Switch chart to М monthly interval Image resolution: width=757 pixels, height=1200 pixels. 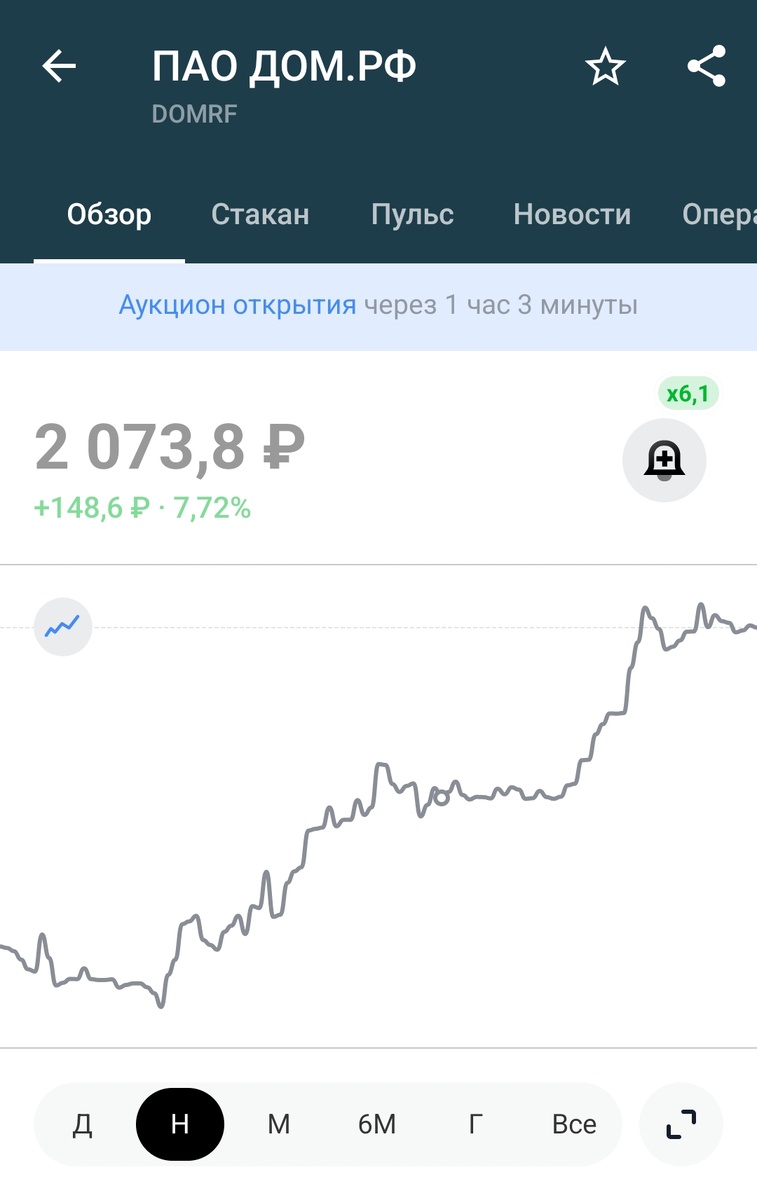tap(278, 1124)
